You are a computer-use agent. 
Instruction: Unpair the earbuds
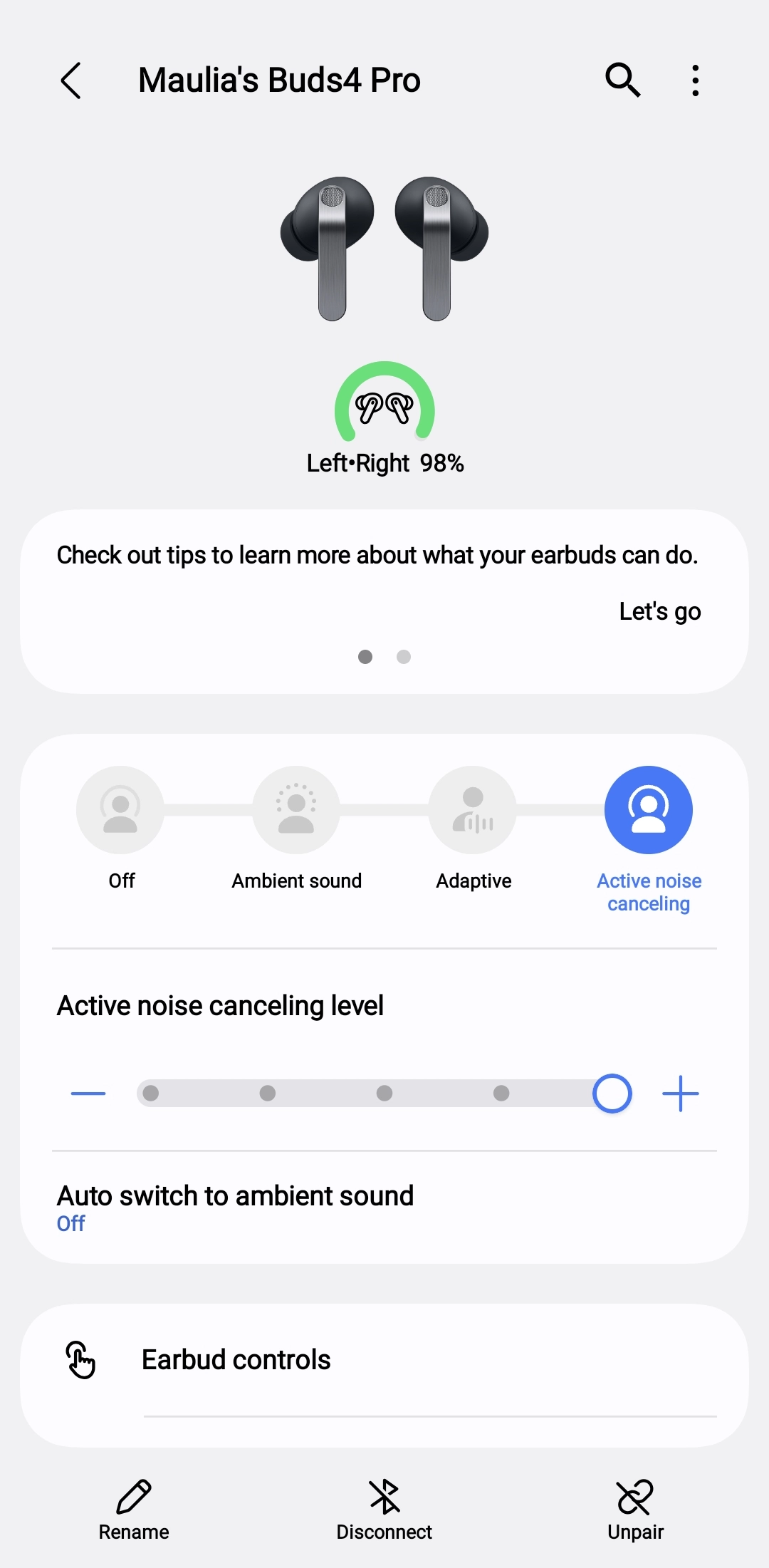click(x=635, y=1509)
